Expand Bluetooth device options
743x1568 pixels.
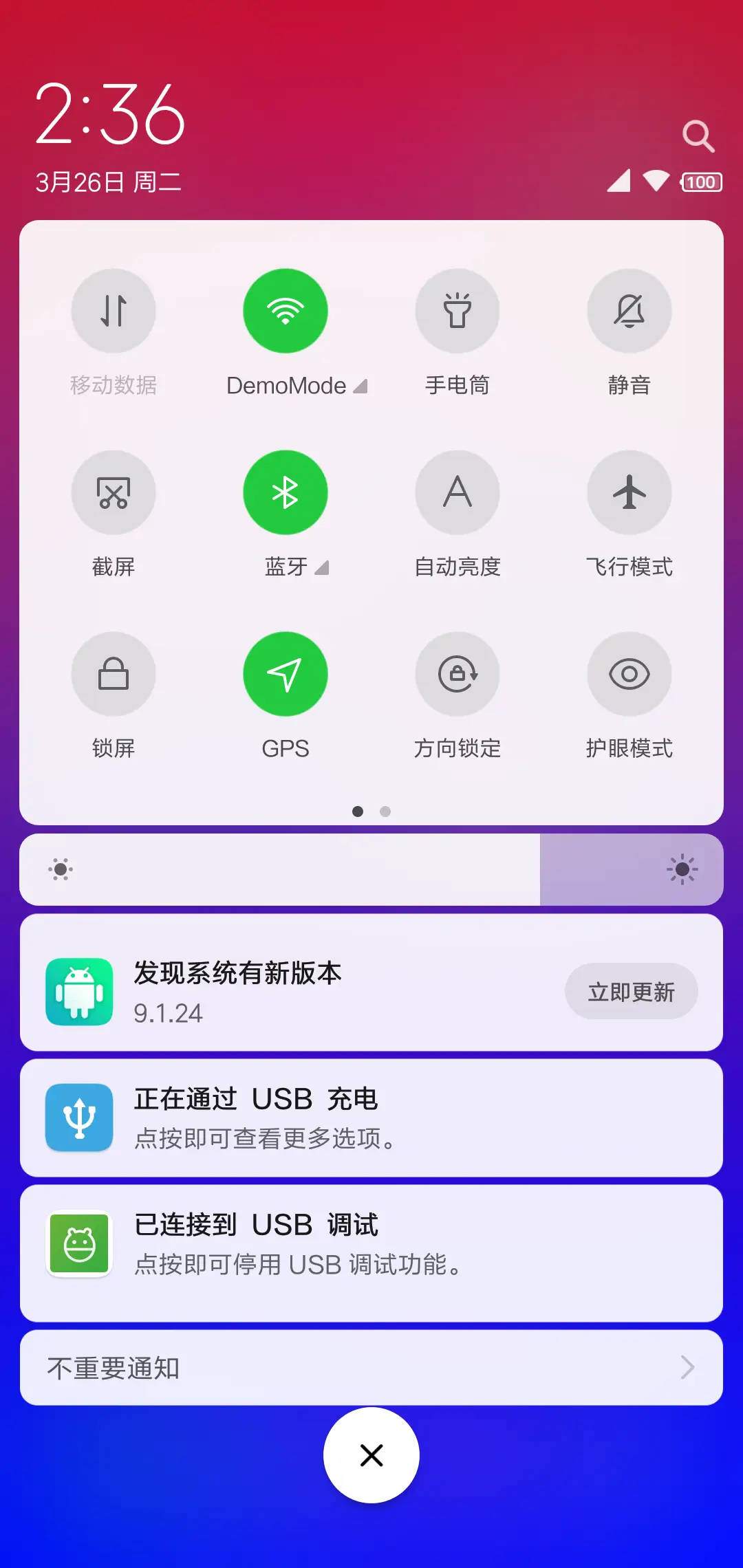(321, 567)
